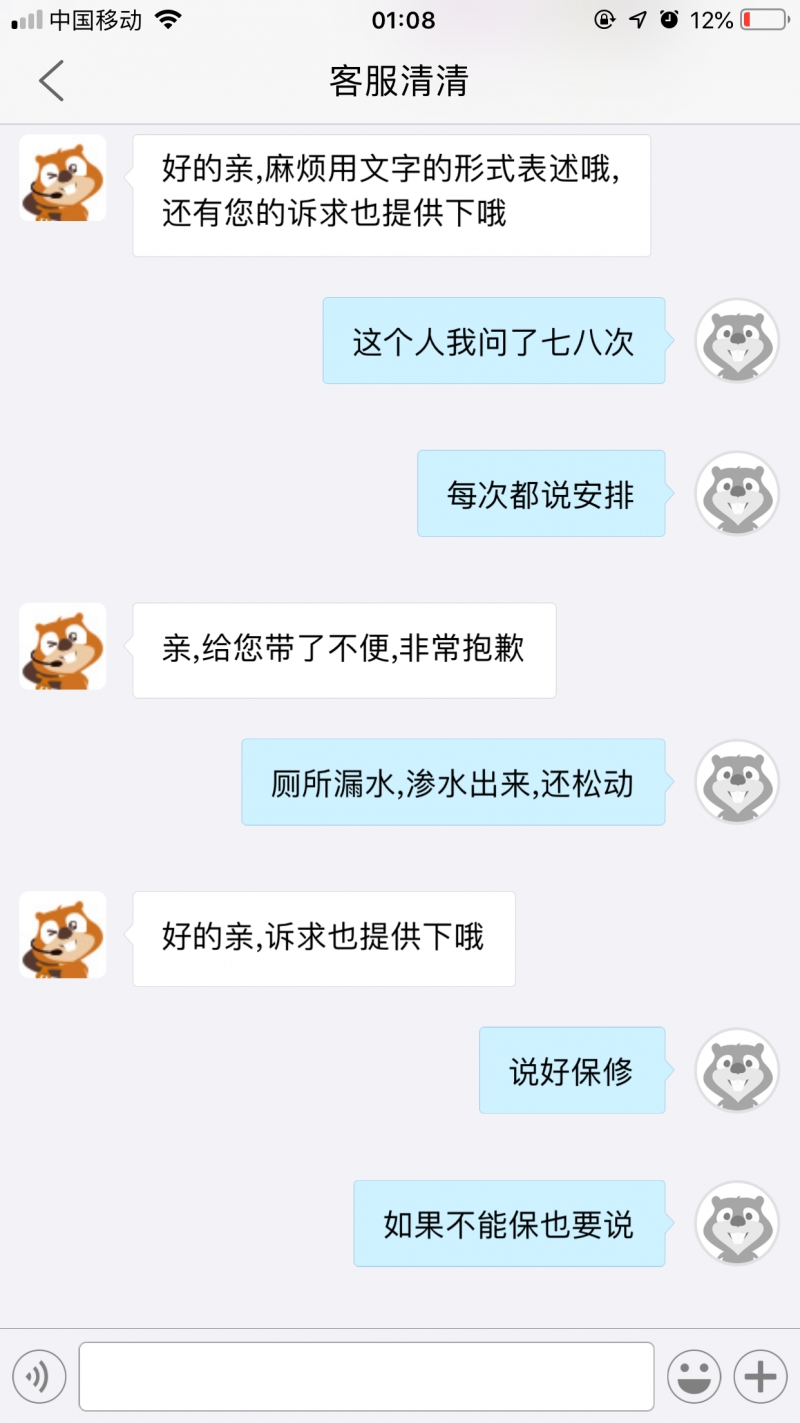This screenshot has width=800, height=1423.
Task: Open the plus attachment menu
Action: 761,1377
